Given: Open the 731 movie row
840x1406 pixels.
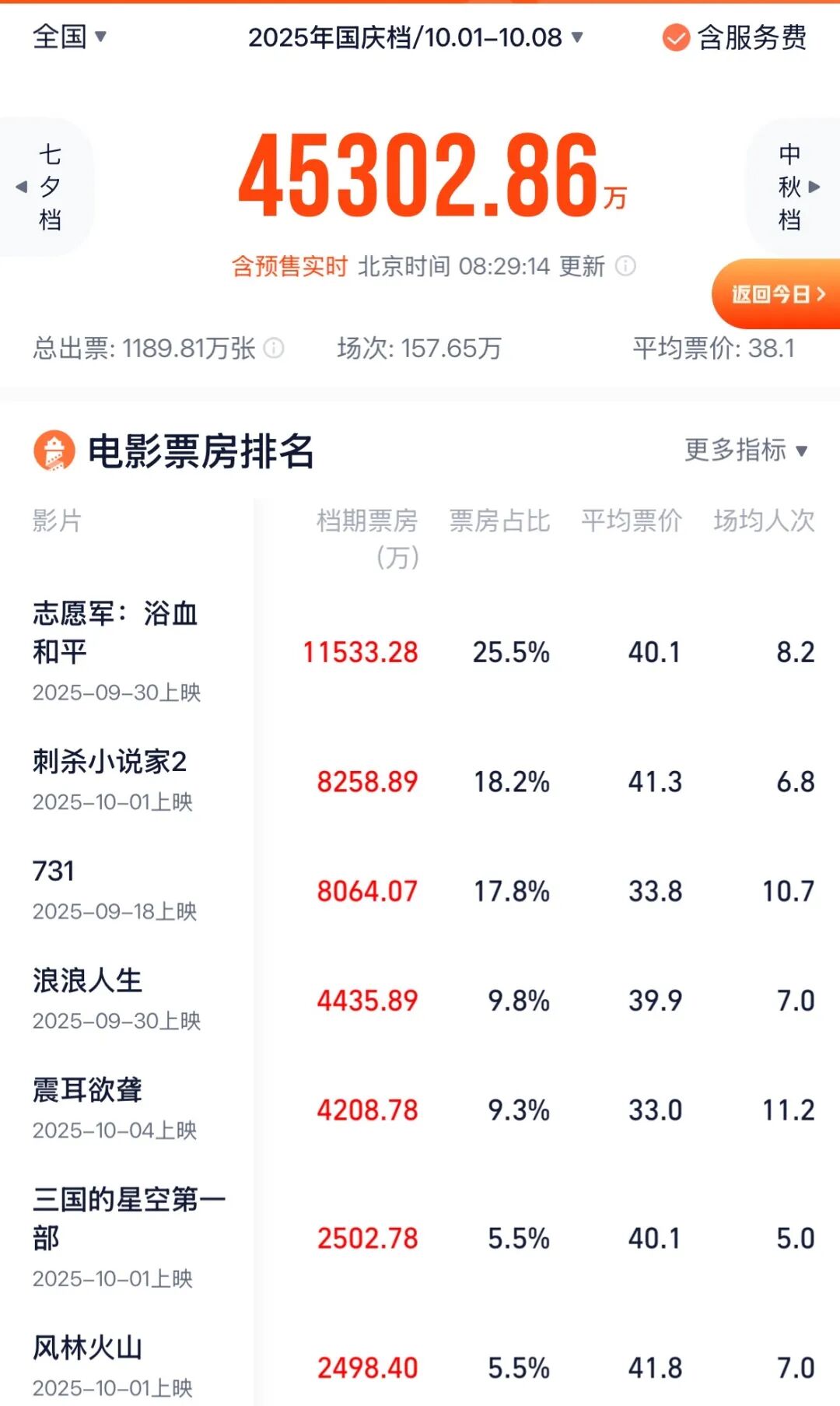Looking at the screenshot, I should click(54, 871).
